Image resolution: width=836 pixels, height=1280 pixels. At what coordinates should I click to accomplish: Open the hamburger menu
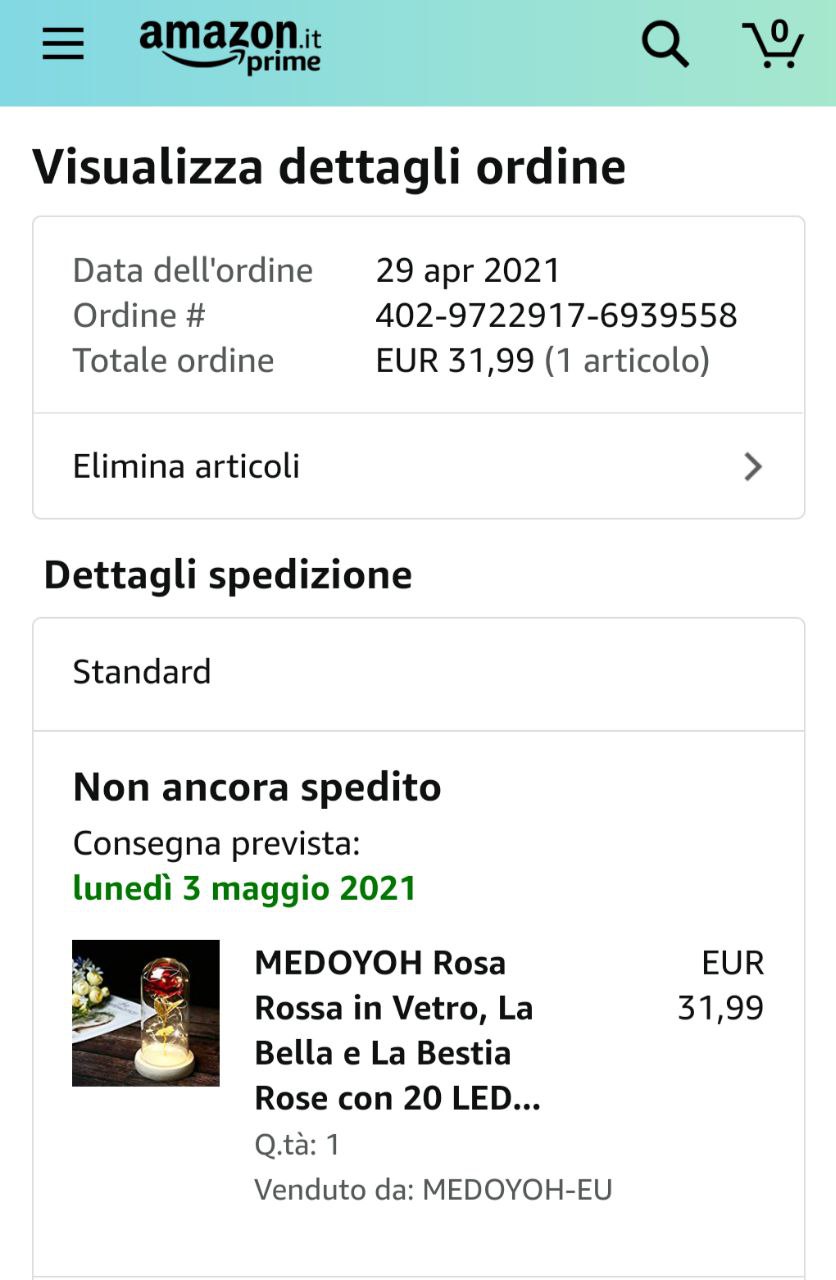62,43
